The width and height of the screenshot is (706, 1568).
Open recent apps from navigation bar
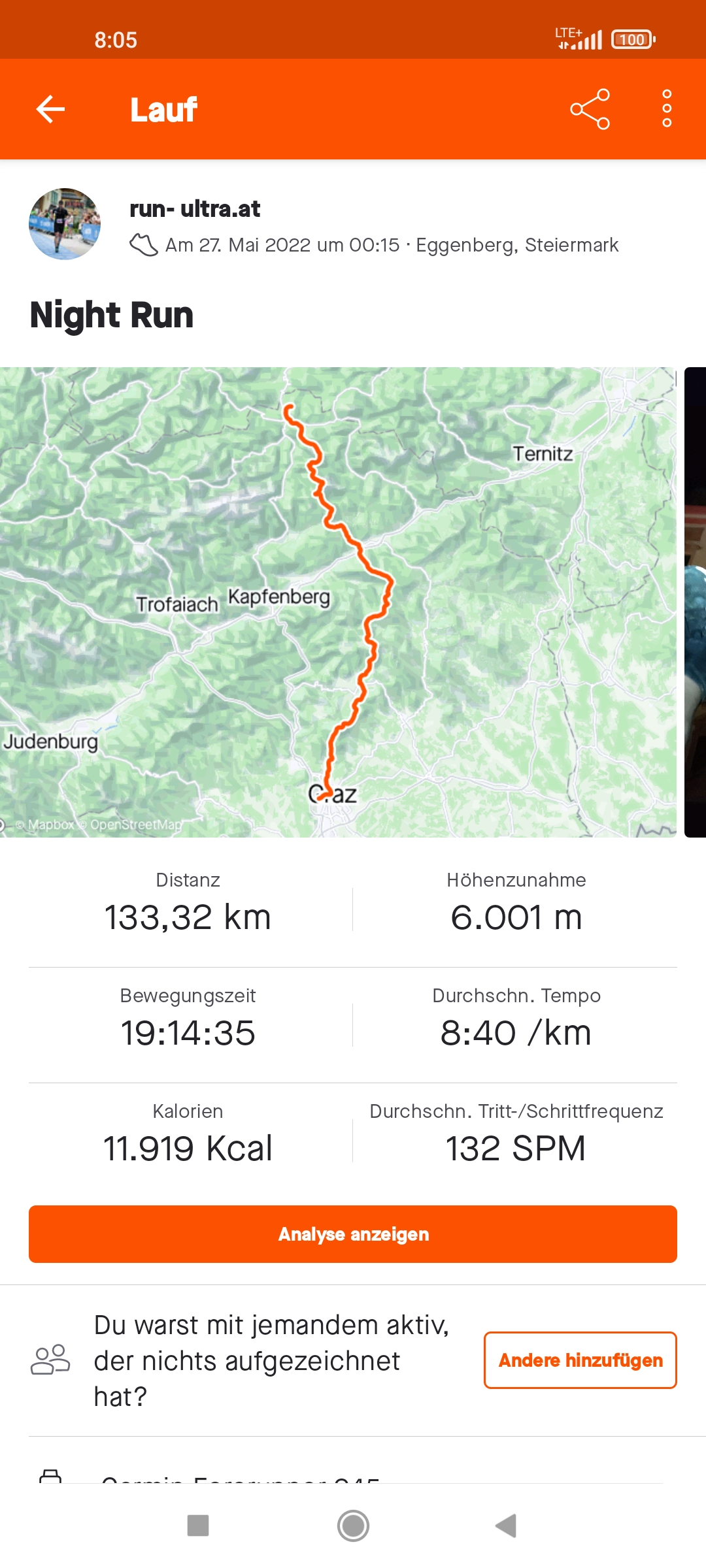point(198,1526)
